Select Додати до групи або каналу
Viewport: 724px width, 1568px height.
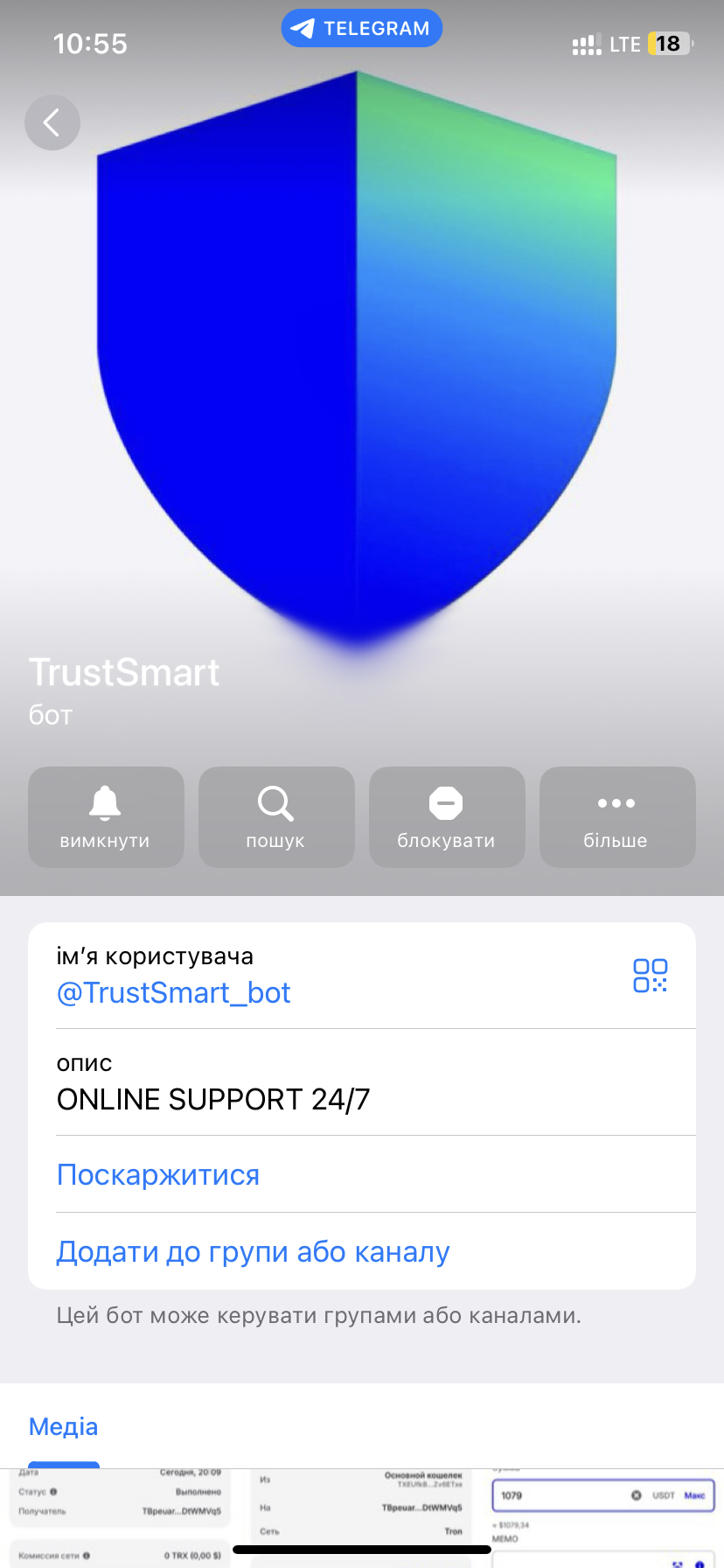(253, 1252)
